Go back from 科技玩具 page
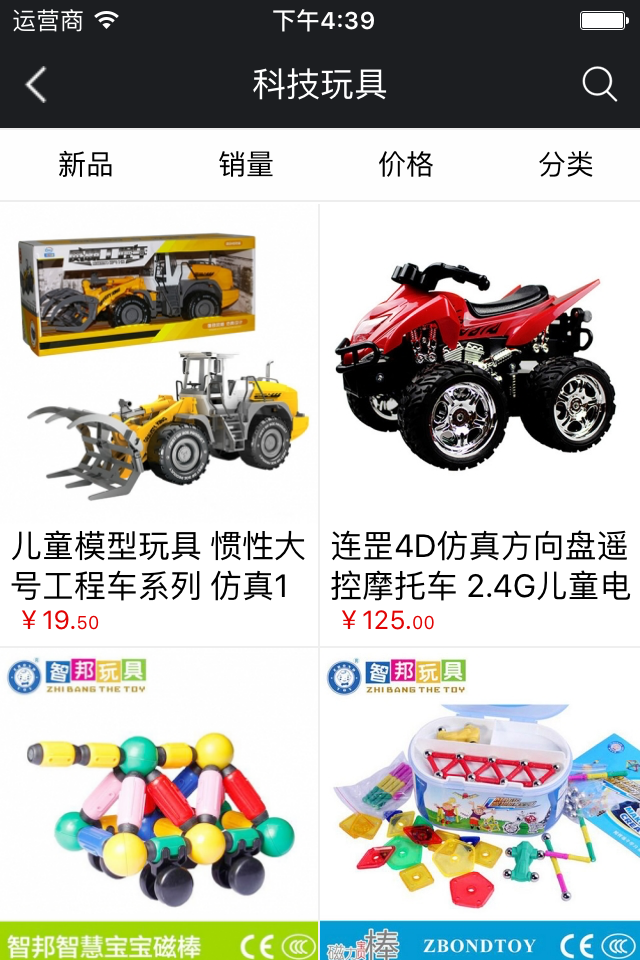 tap(36, 85)
